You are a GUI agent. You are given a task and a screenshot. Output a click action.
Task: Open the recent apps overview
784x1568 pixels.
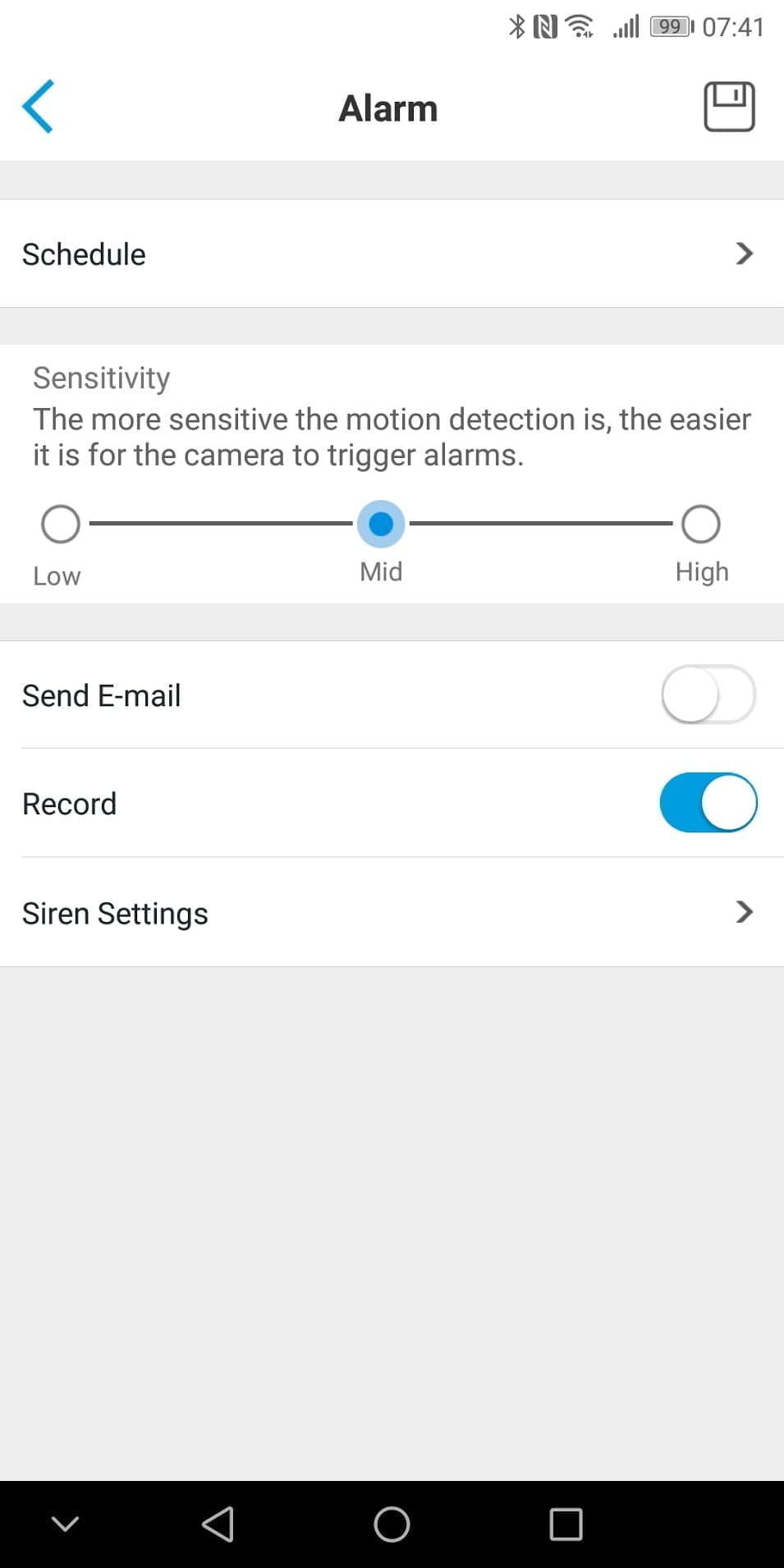click(566, 1524)
